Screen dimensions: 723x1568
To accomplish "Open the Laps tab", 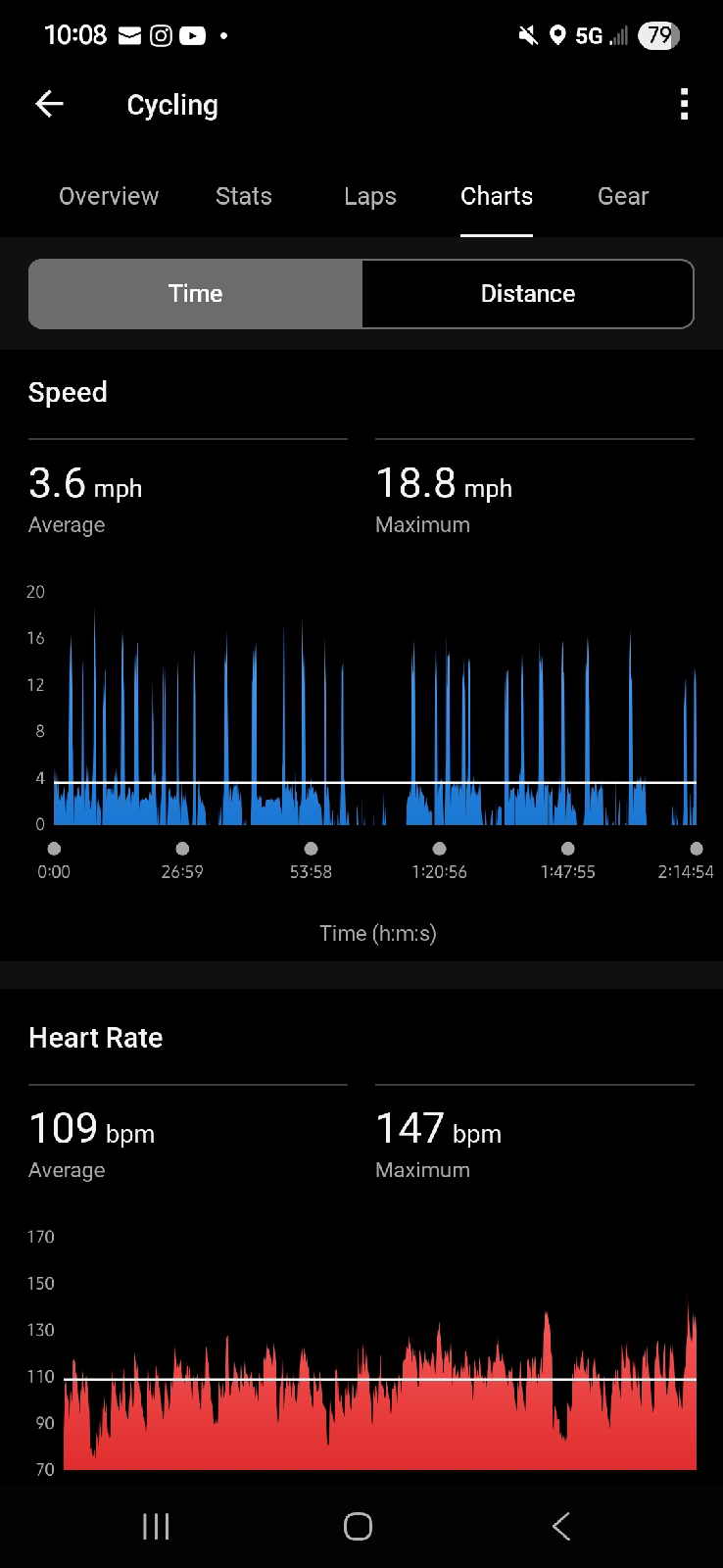I will click(370, 196).
